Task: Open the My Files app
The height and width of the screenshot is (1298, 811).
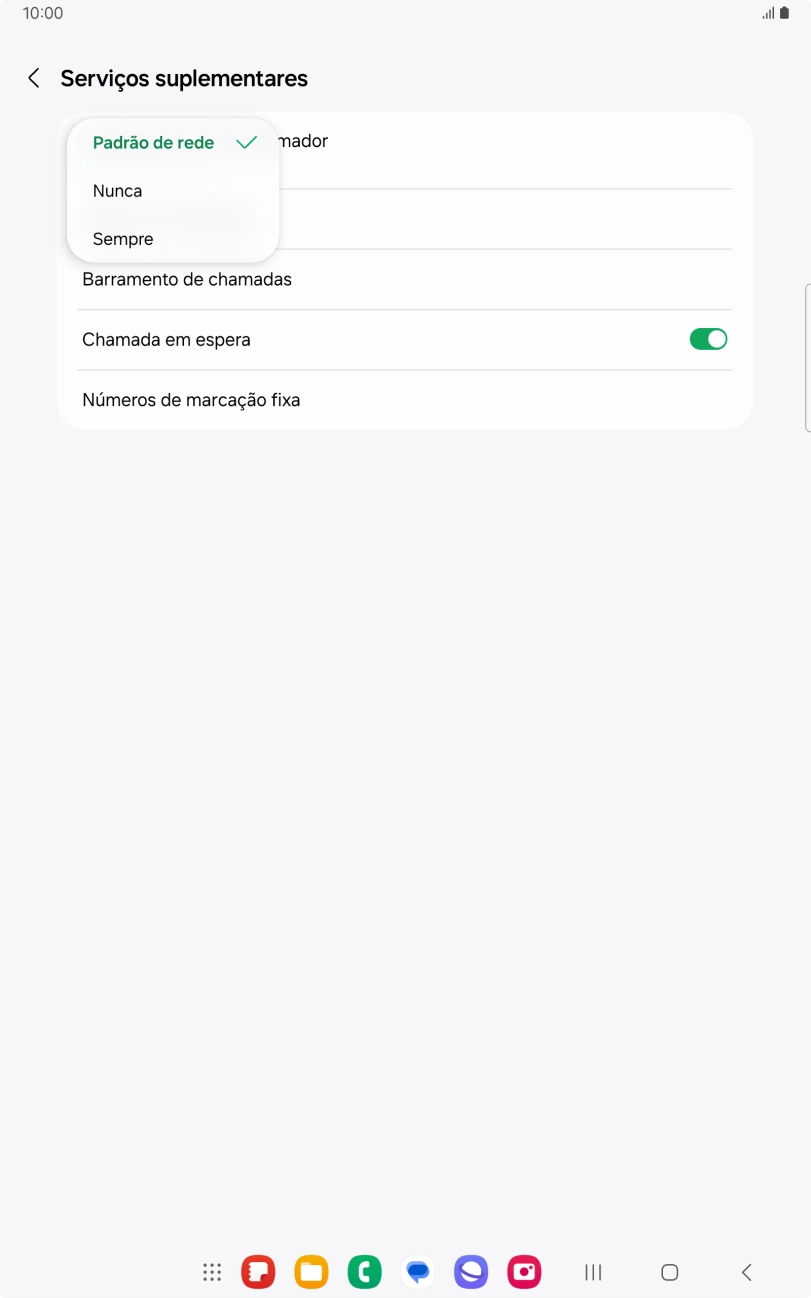Action: (311, 1271)
